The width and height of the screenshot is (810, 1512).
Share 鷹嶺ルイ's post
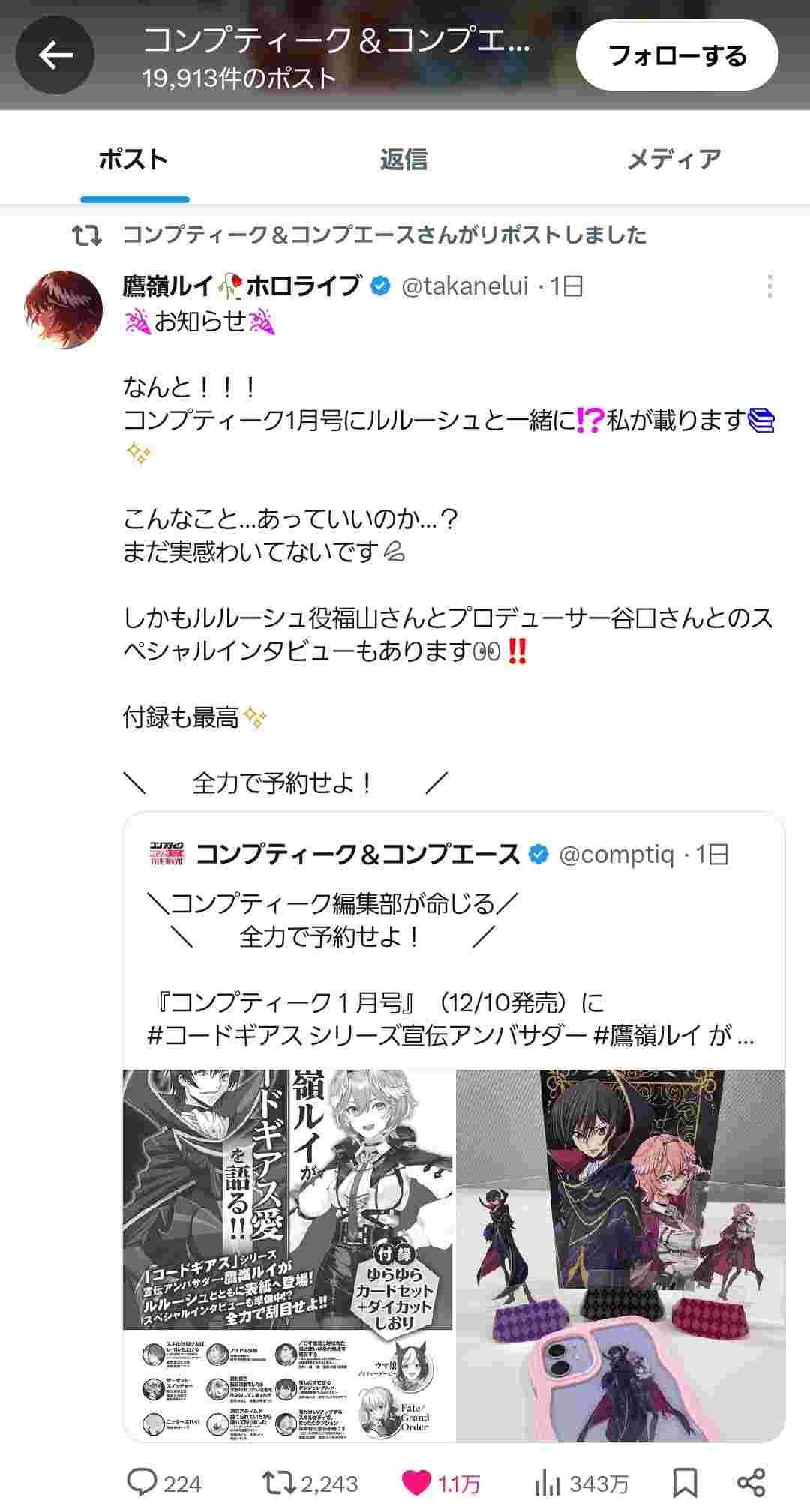tap(751, 1483)
